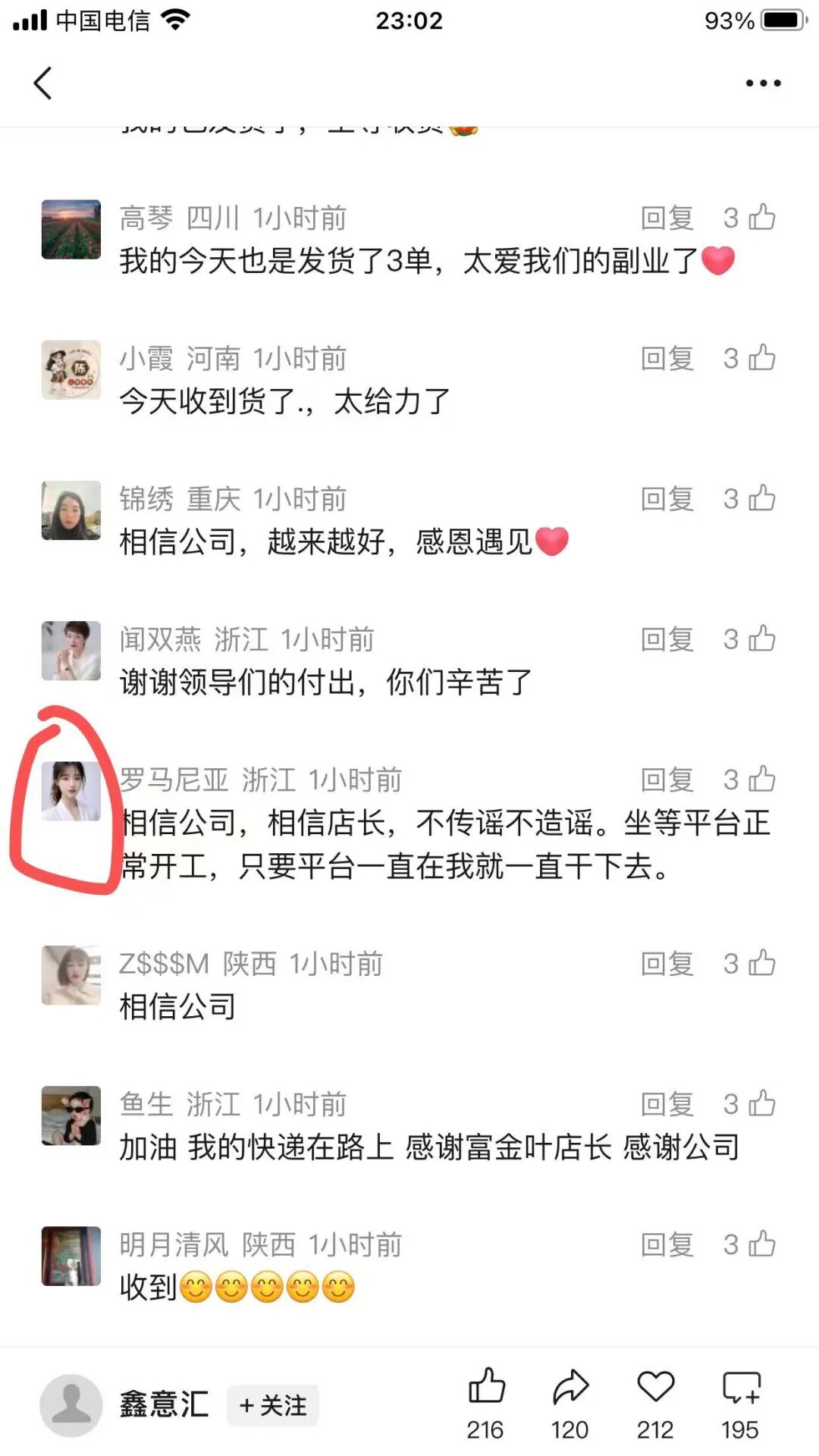This screenshot has width=819, height=1456.
Task: Reply to Z$$$M's comment
Action: click(x=667, y=964)
